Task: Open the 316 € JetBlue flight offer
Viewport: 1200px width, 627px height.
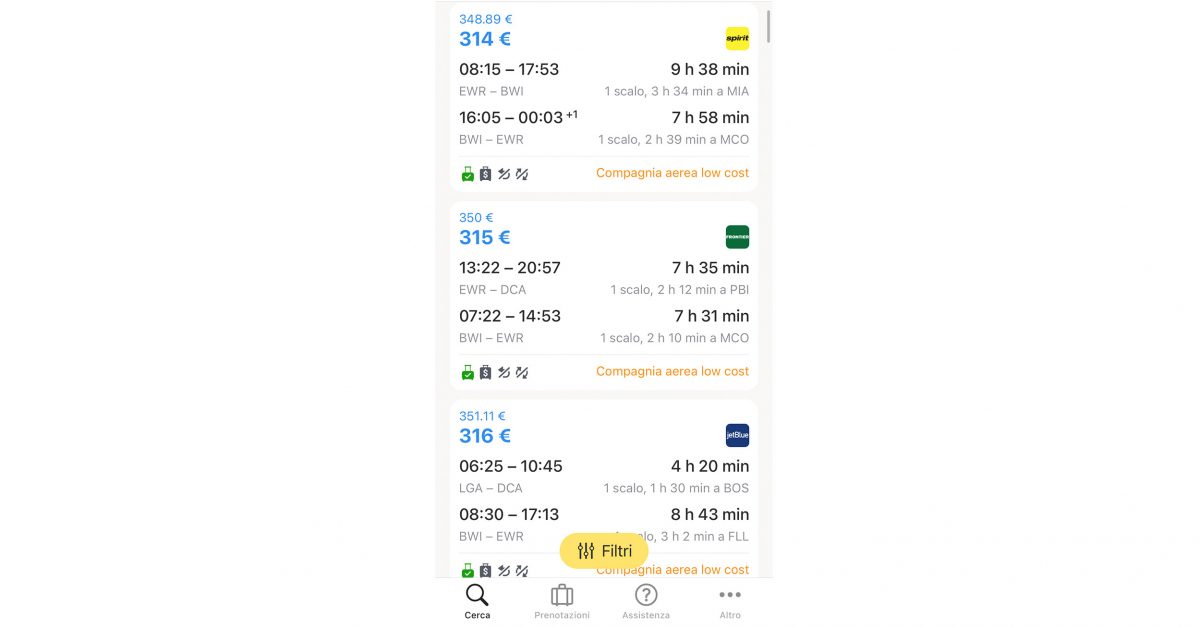Action: click(603, 478)
